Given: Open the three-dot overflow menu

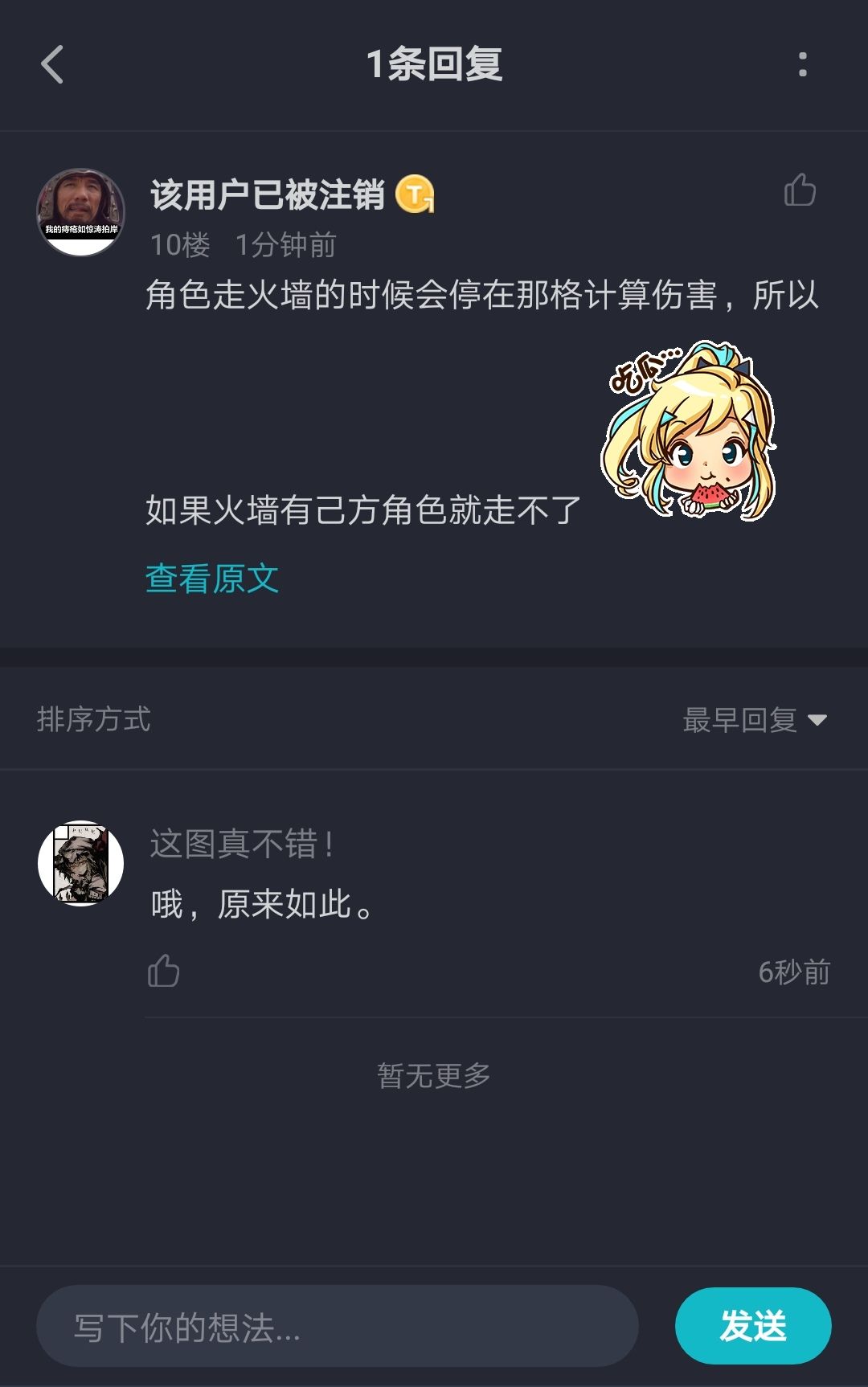Looking at the screenshot, I should point(802,64).
